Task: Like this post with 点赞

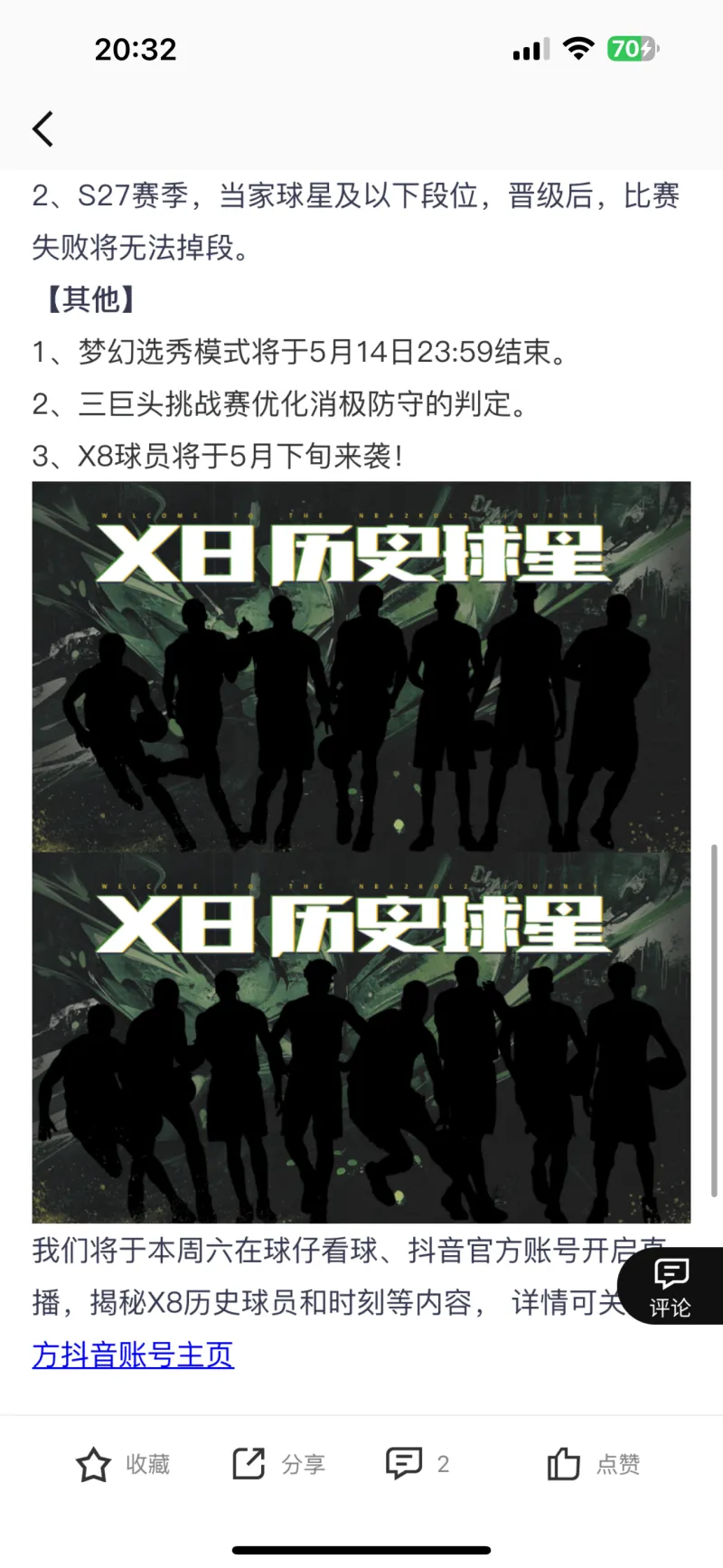Action: point(594,1464)
